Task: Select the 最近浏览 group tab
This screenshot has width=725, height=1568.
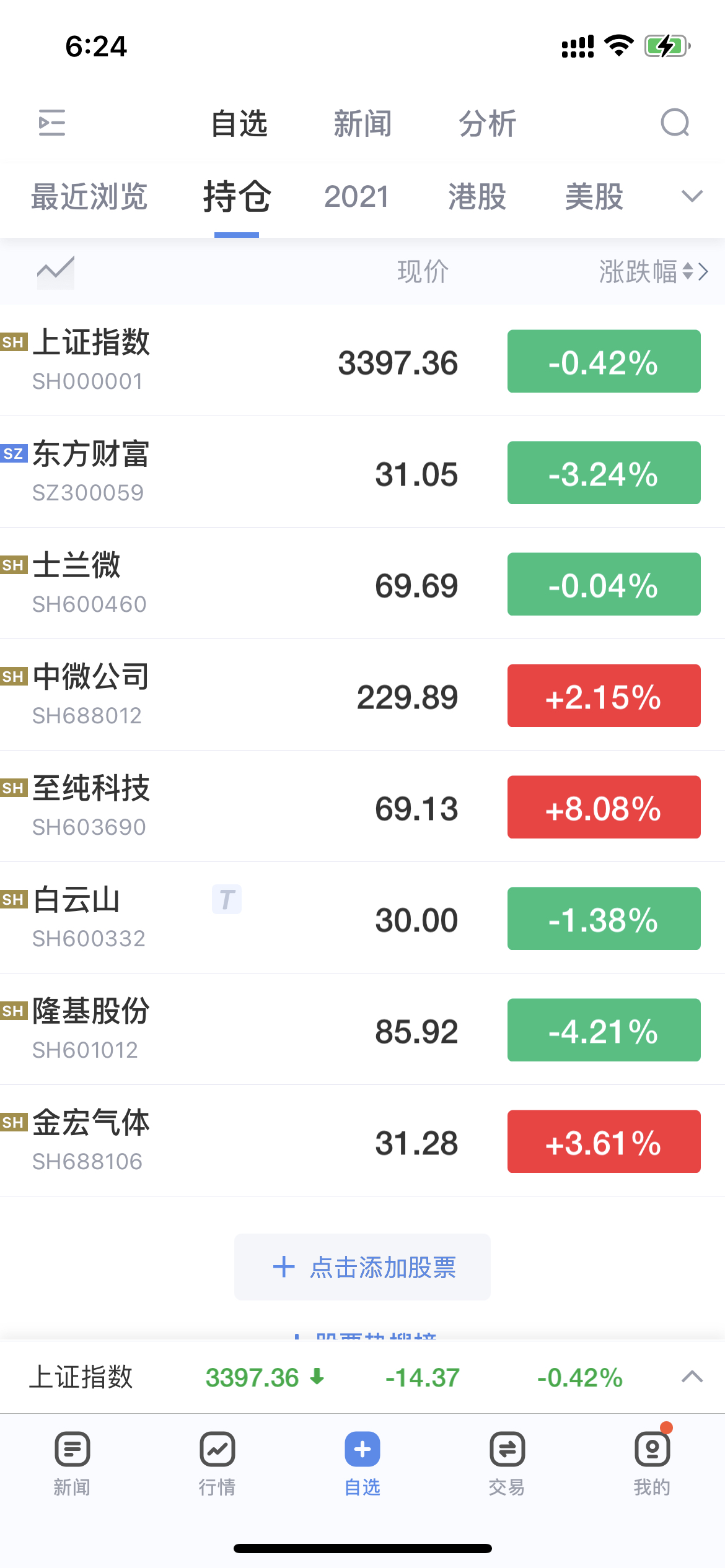Action: point(89,197)
